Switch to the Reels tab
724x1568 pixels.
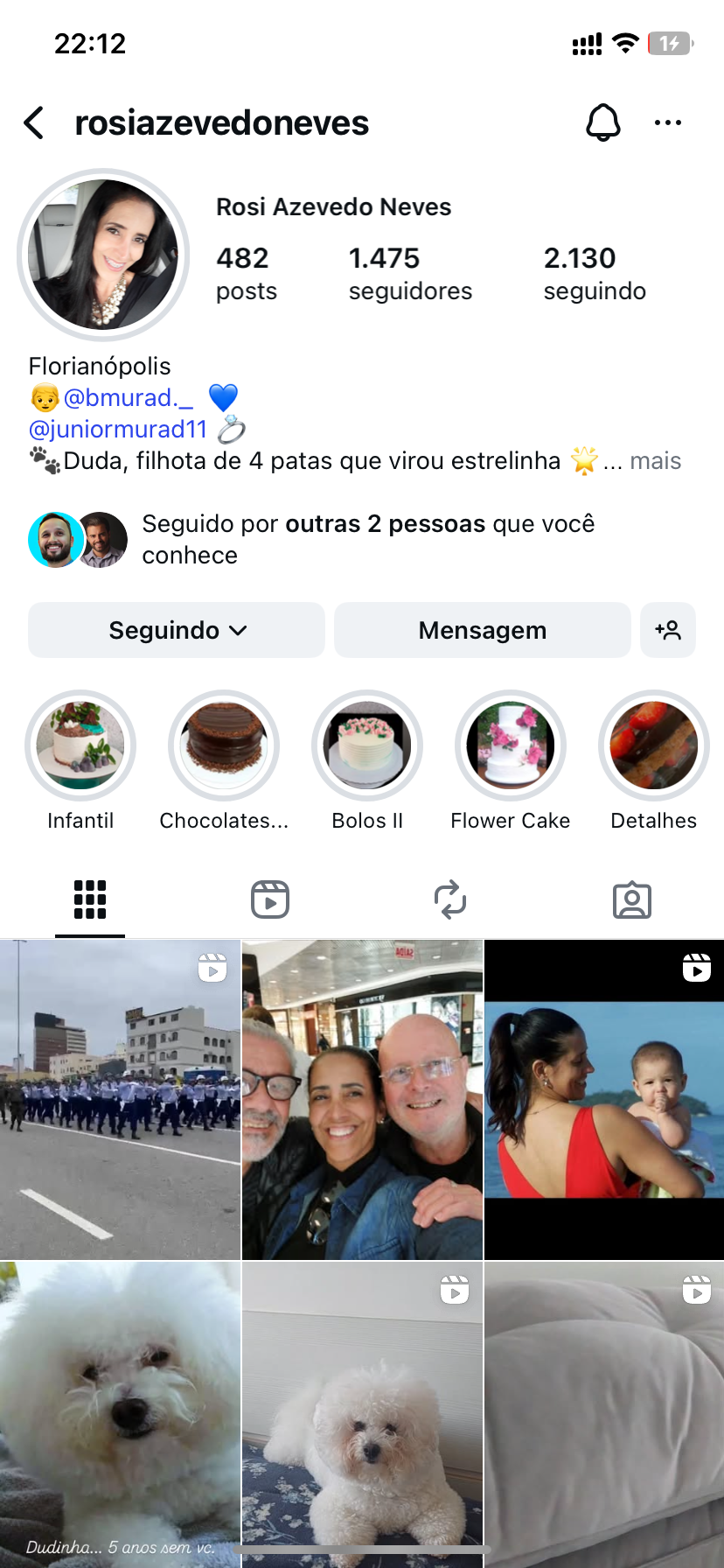(x=270, y=899)
